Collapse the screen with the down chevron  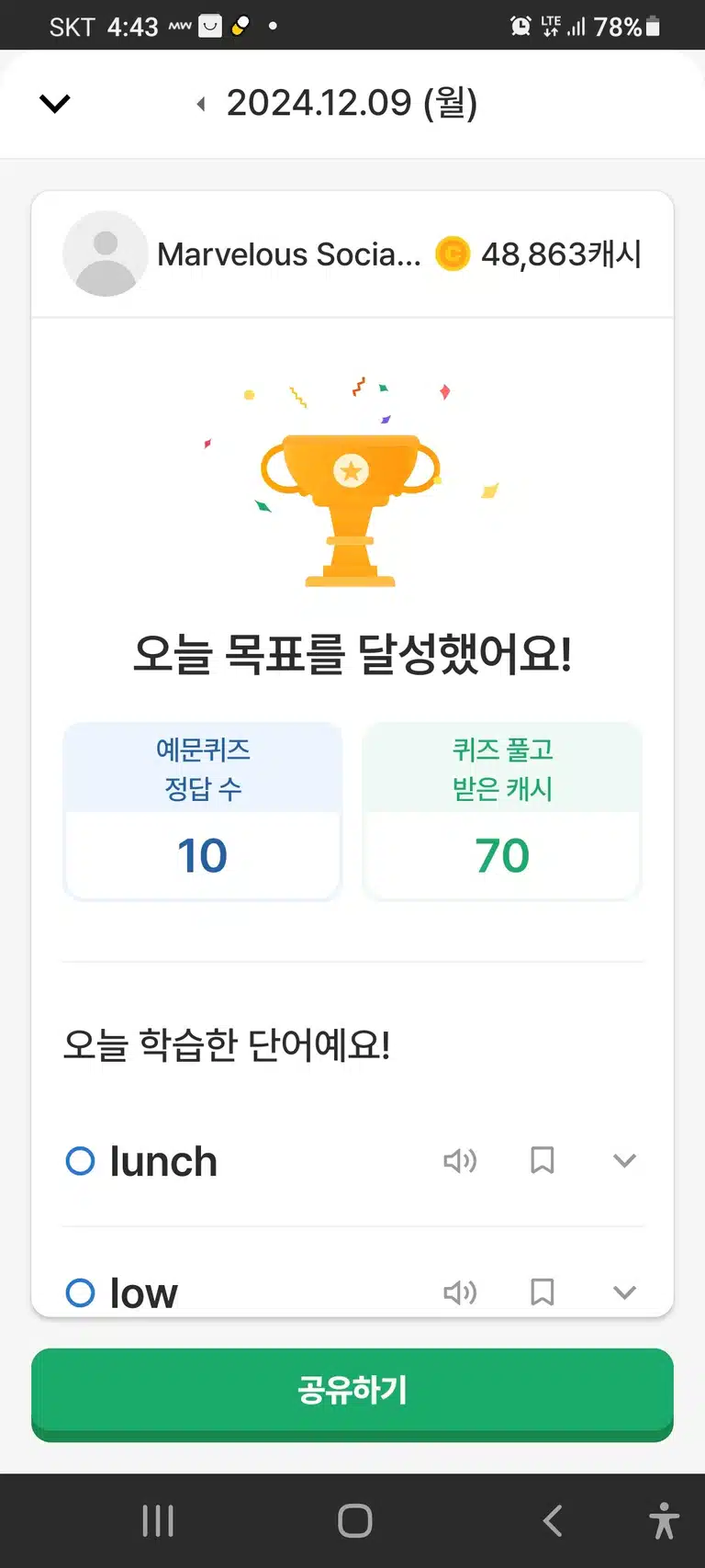coord(55,104)
